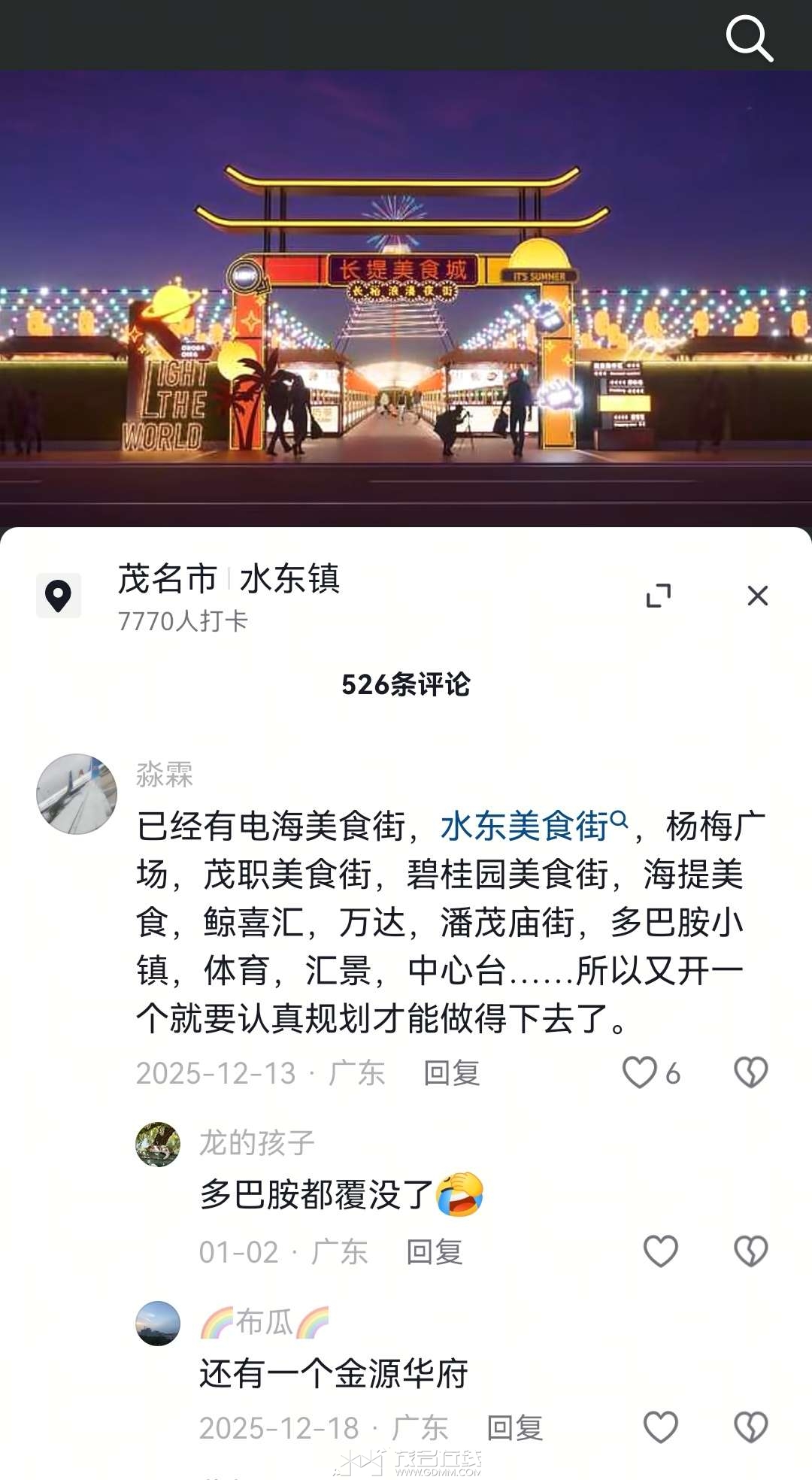Viewport: 812px width, 1480px height.
Task: Expand the comments panel to full screen
Action: coord(659,596)
